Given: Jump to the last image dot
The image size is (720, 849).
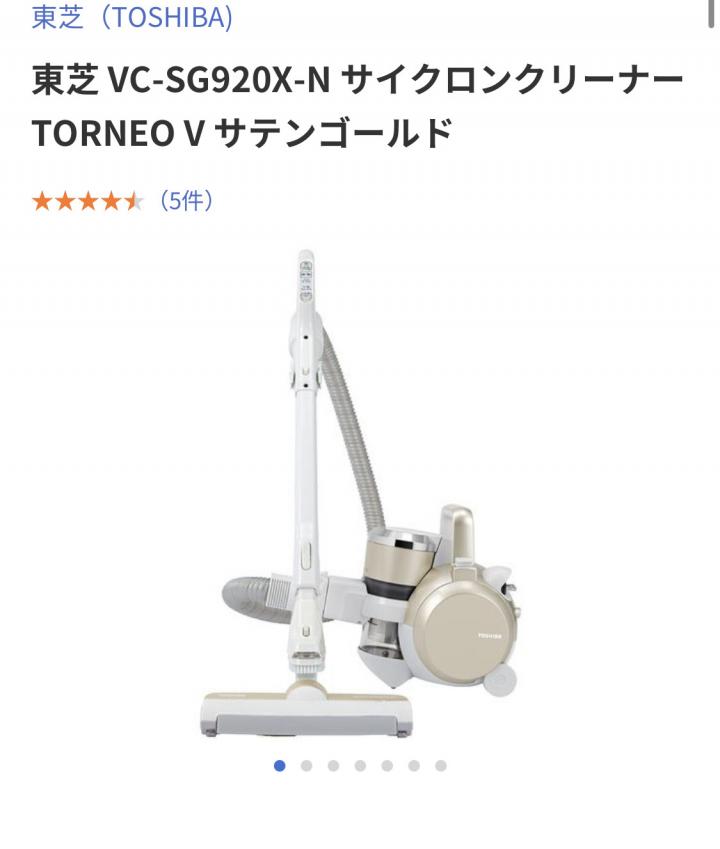Looking at the screenshot, I should click(441, 766).
